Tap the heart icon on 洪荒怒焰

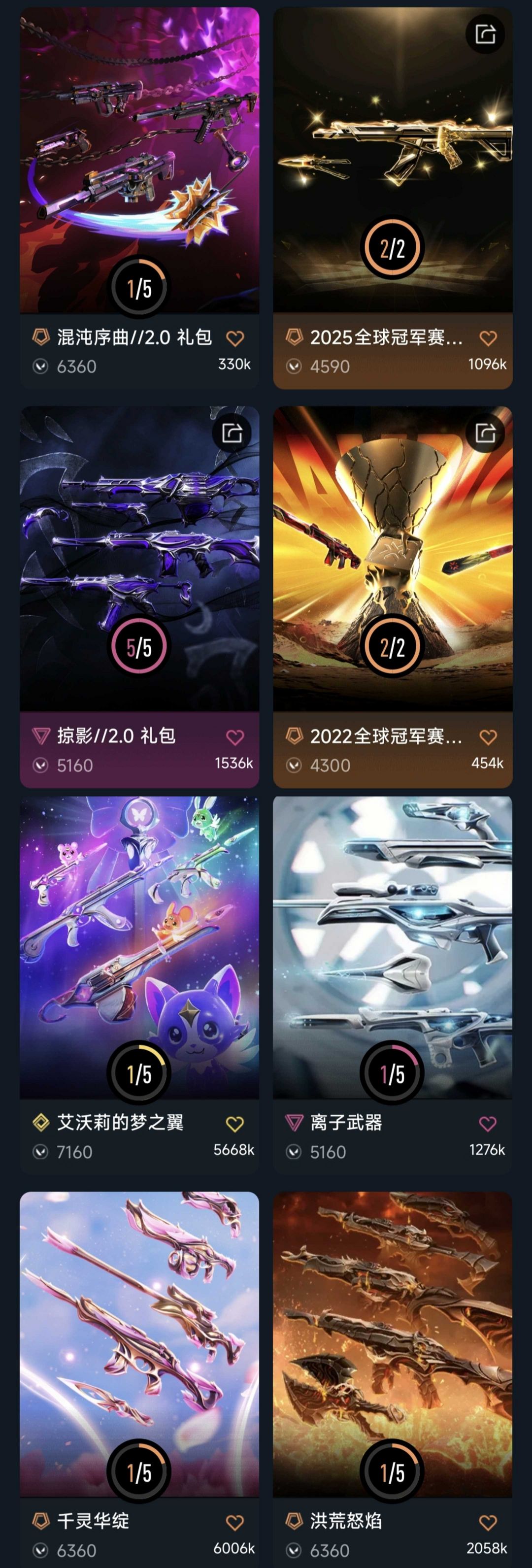(x=488, y=1522)
